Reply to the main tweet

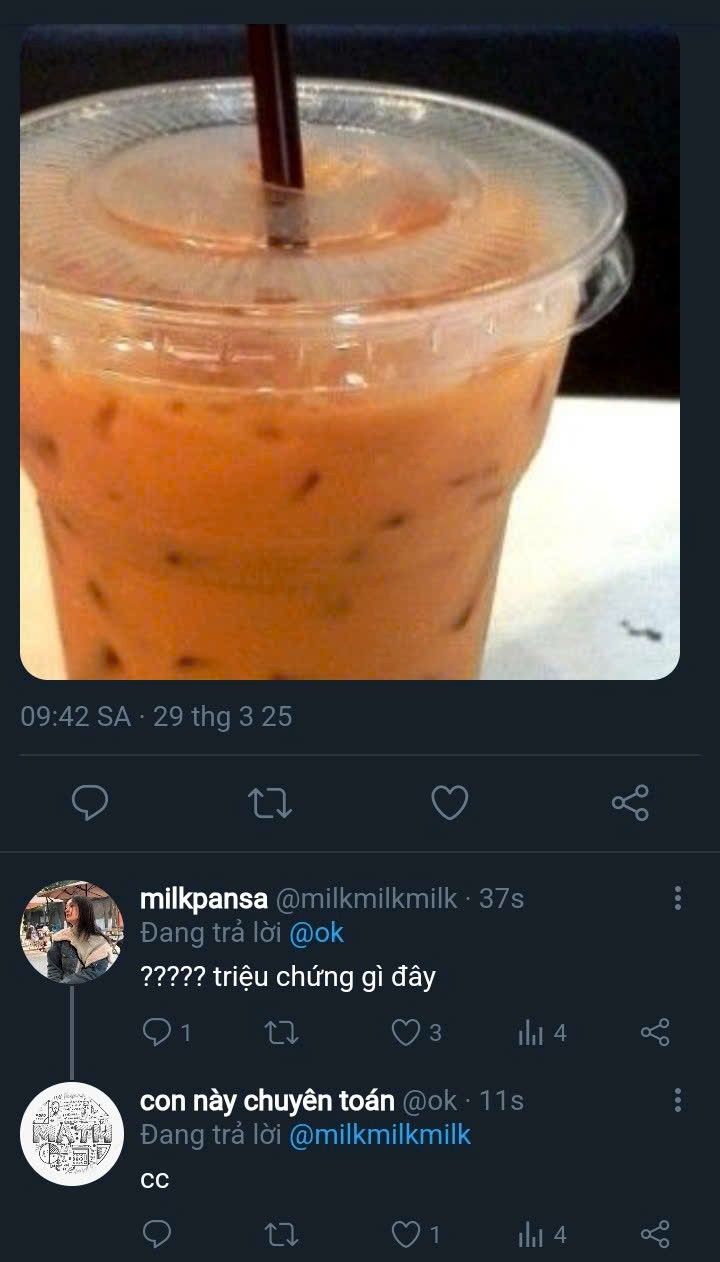click(x=90, y=803)
